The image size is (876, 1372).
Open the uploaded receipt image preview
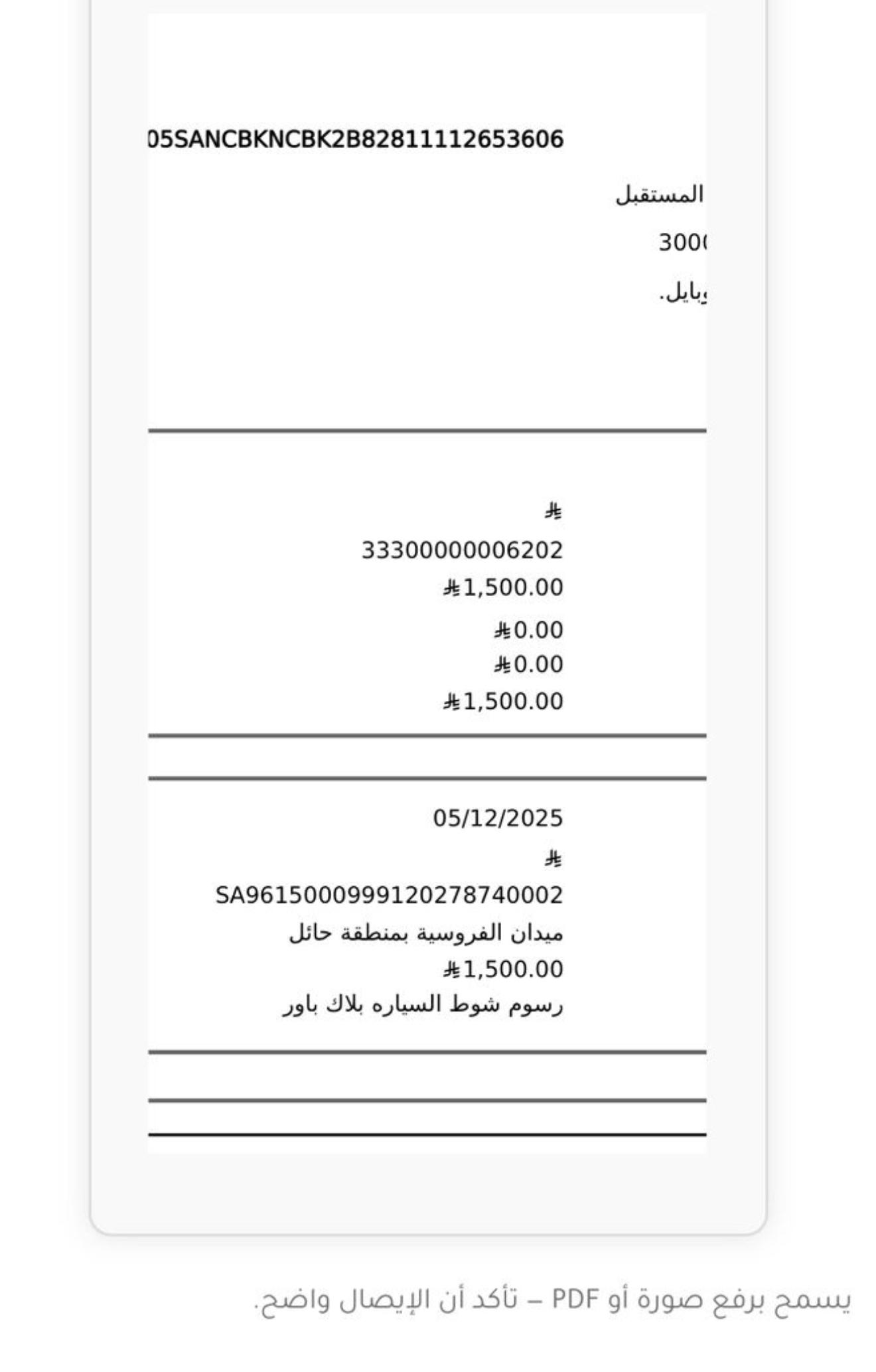pos(427,584)
